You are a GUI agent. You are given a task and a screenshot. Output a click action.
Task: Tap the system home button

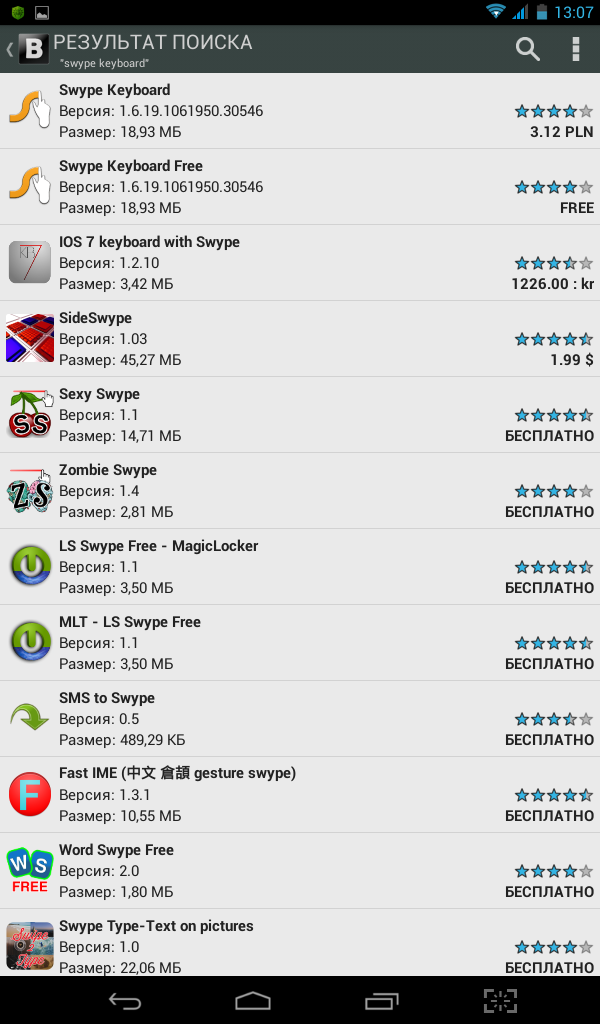tap(253, 1000)
